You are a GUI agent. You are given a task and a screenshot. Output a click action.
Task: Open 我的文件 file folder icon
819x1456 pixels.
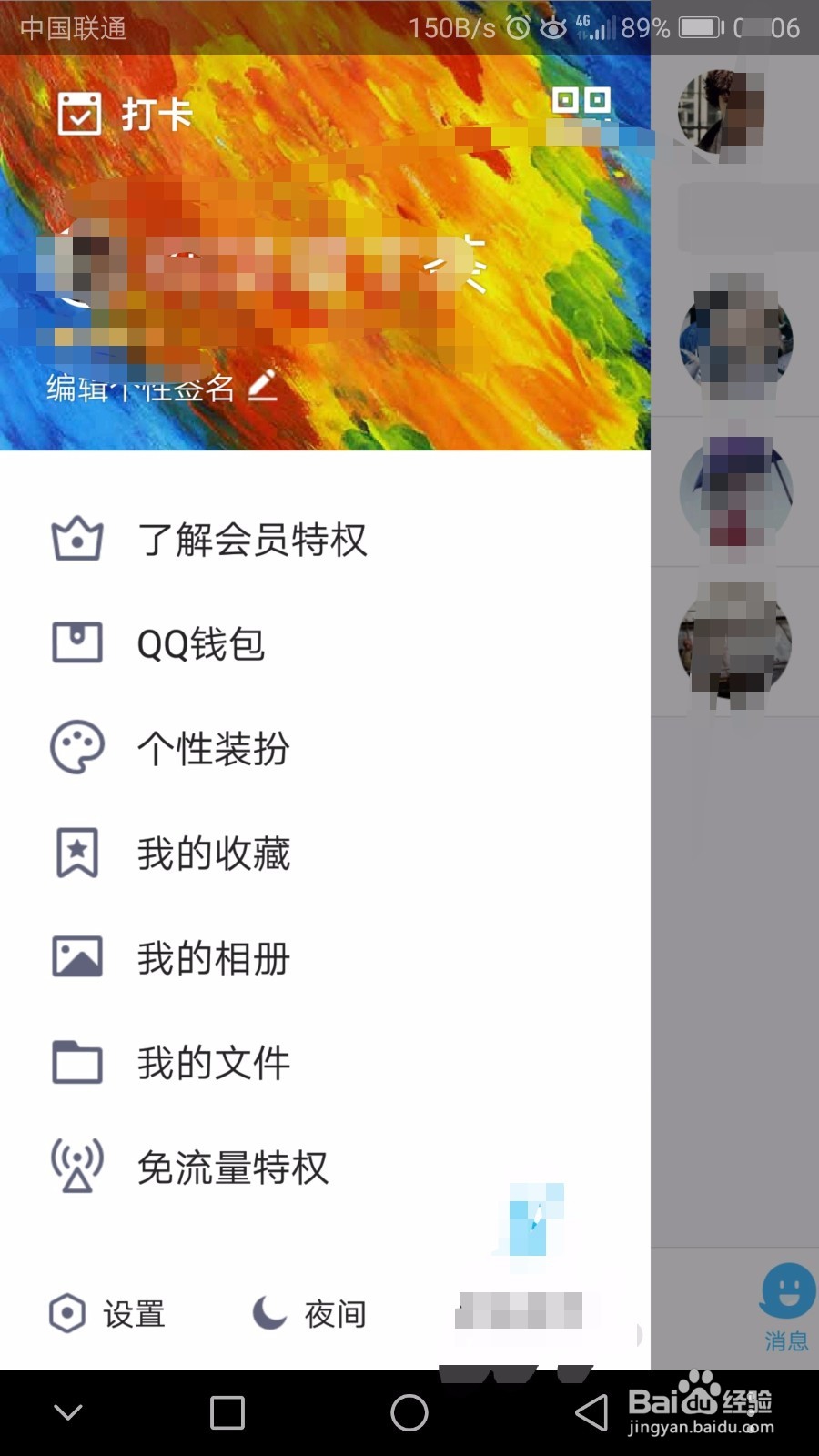click(x=77, y=1061)
